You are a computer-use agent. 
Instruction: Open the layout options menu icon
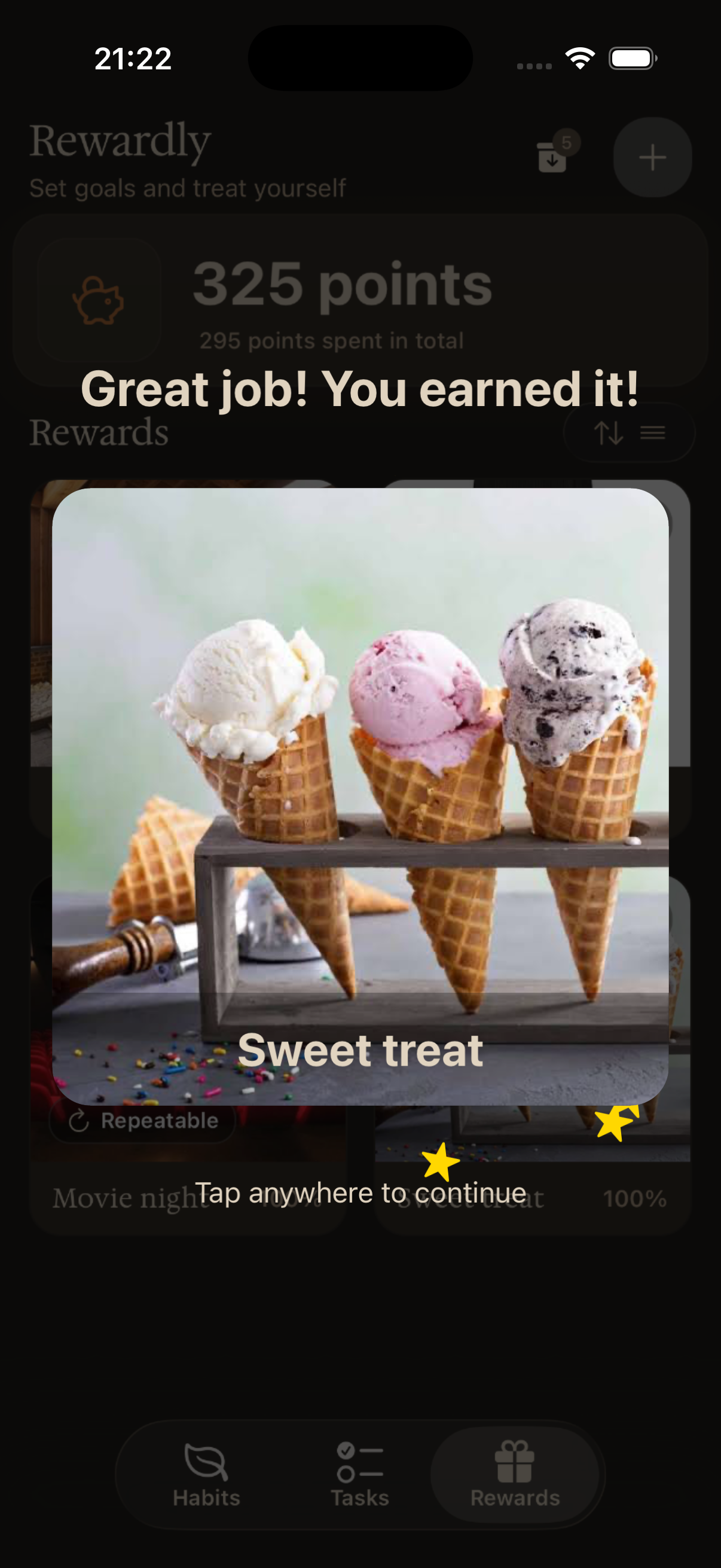pos(652,433)
